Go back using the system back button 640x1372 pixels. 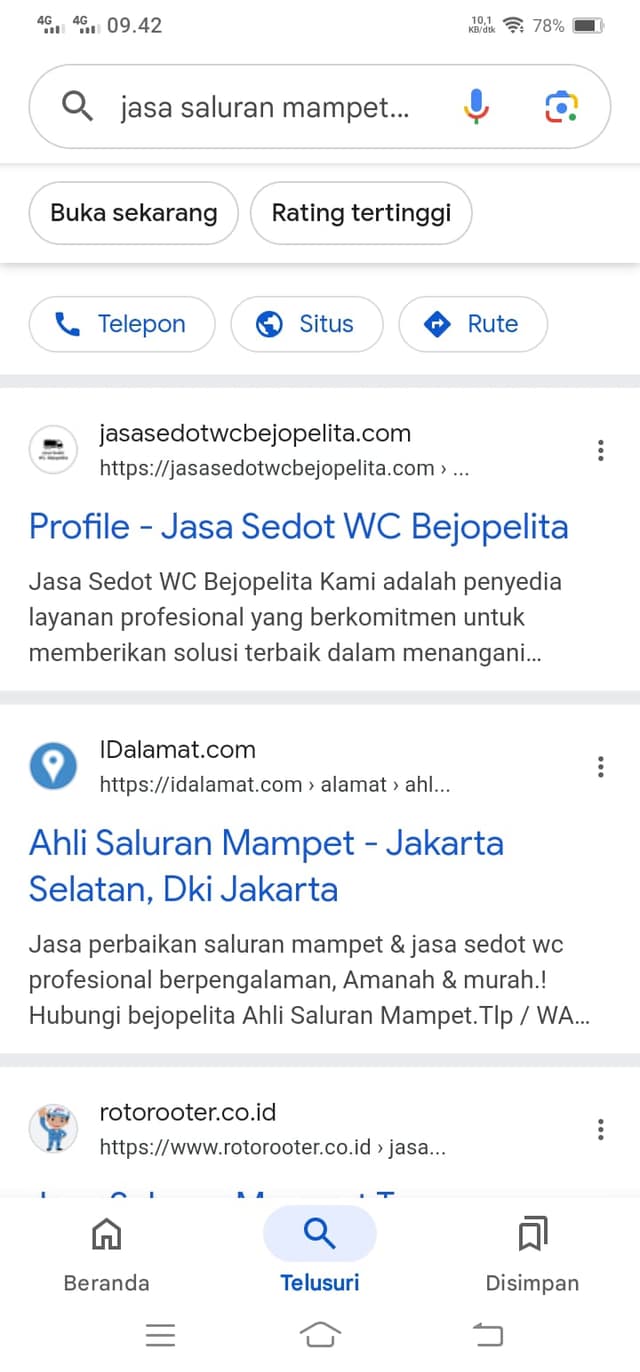click(488, 1335)
